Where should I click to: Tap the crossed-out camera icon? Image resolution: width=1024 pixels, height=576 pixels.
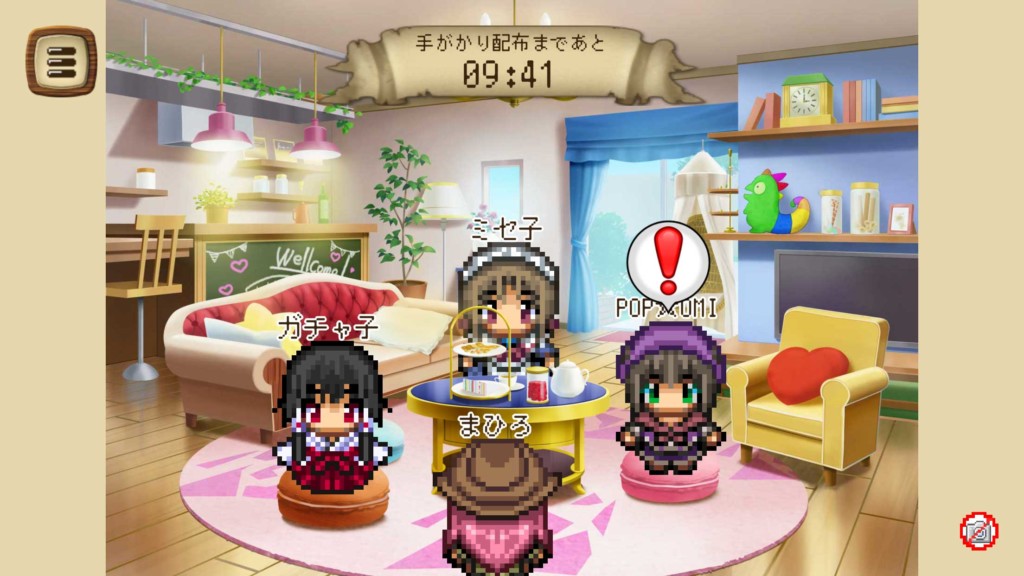(x=978, y=531)
